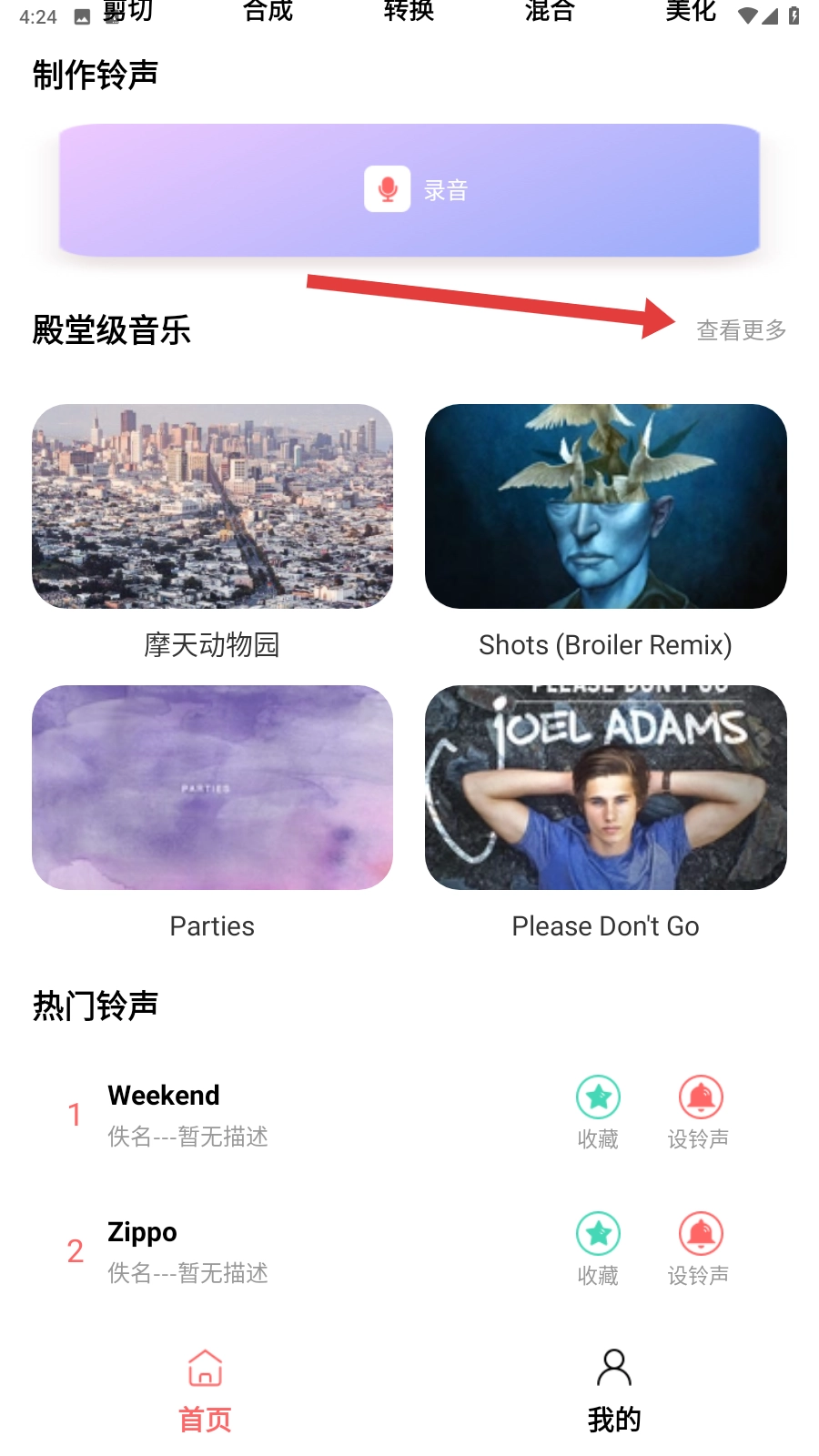
Task: Open the 摩天动物园 music card
Action: (212, 507)
